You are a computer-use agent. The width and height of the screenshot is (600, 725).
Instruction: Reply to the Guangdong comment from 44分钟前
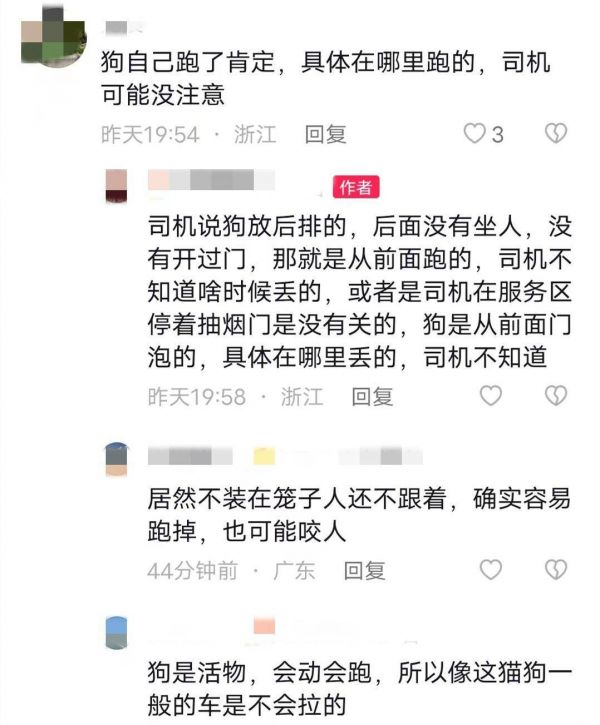point(365,571)
